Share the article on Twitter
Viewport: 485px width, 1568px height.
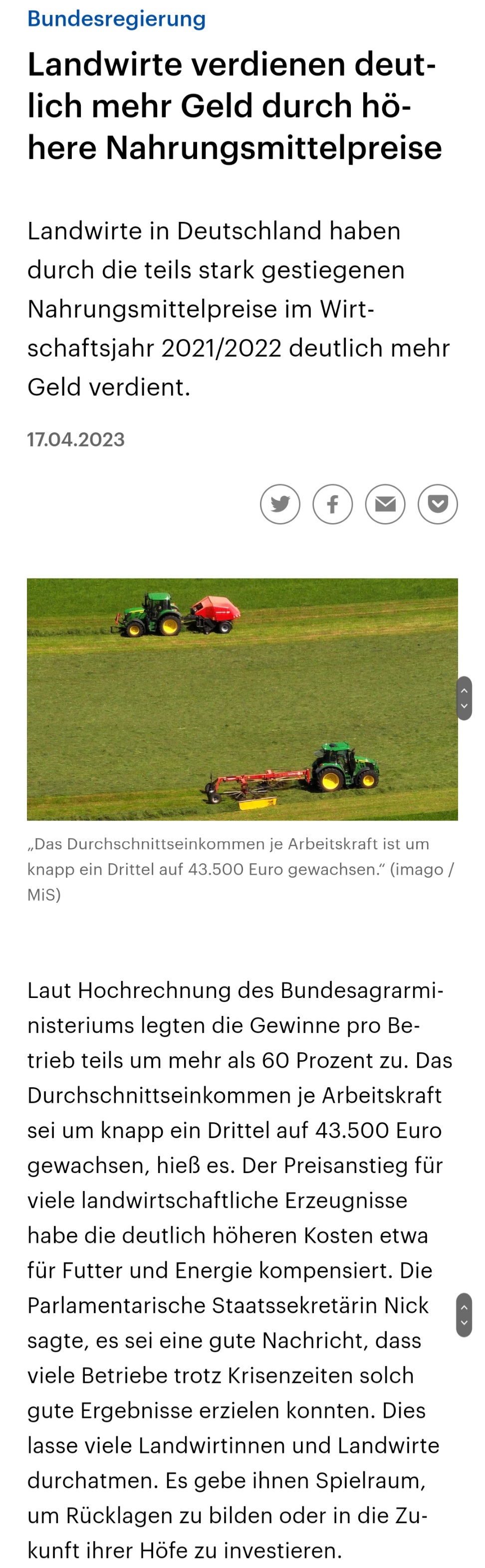(x=279, y=504)
